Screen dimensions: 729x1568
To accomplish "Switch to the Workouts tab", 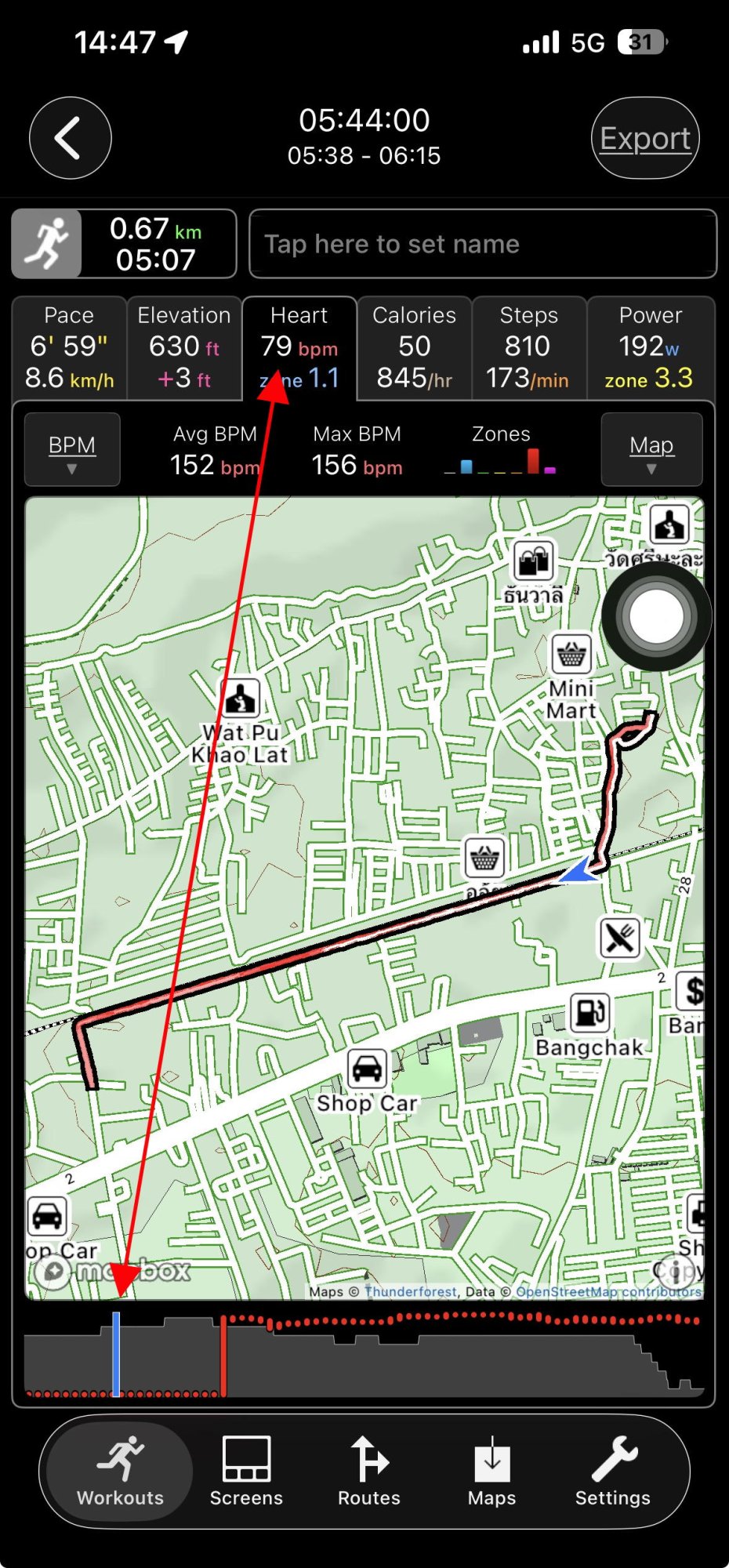I will [120, 1472].
